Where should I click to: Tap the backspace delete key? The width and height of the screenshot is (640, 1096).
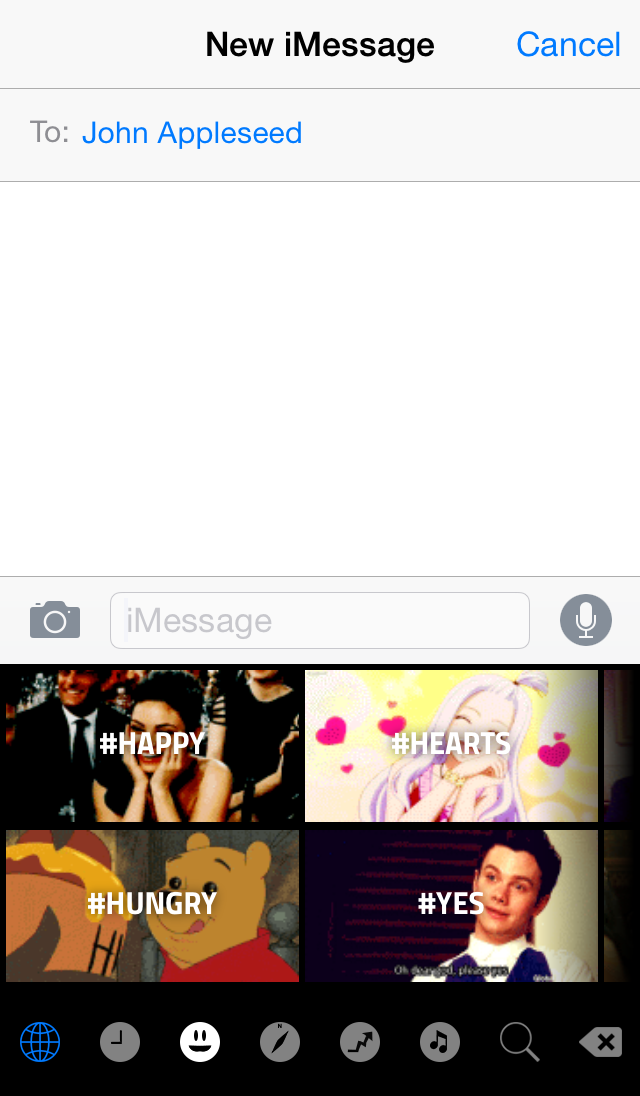(600, 1043)
